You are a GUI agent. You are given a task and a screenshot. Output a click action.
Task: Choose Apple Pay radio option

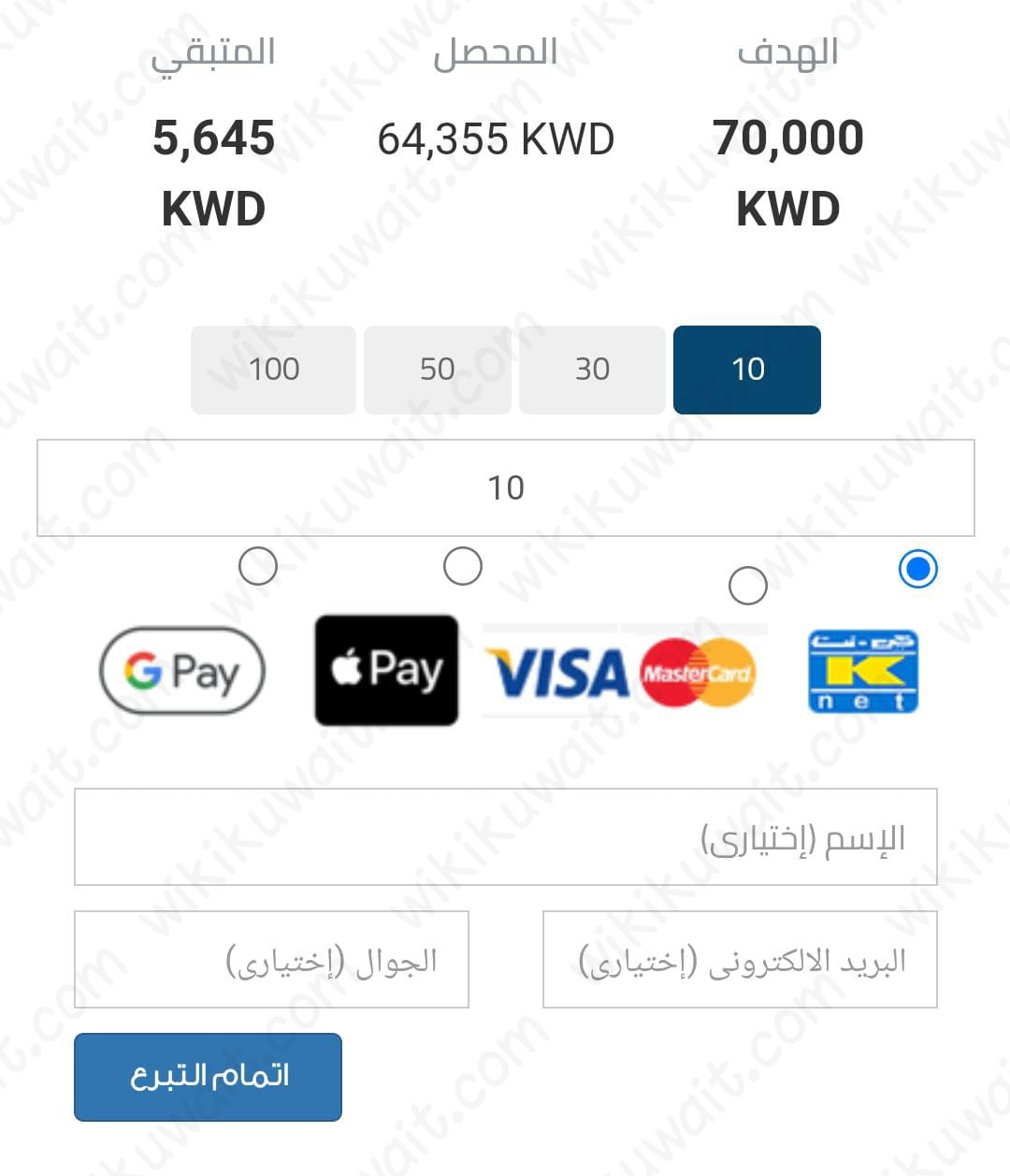click(x=463, y=566)
